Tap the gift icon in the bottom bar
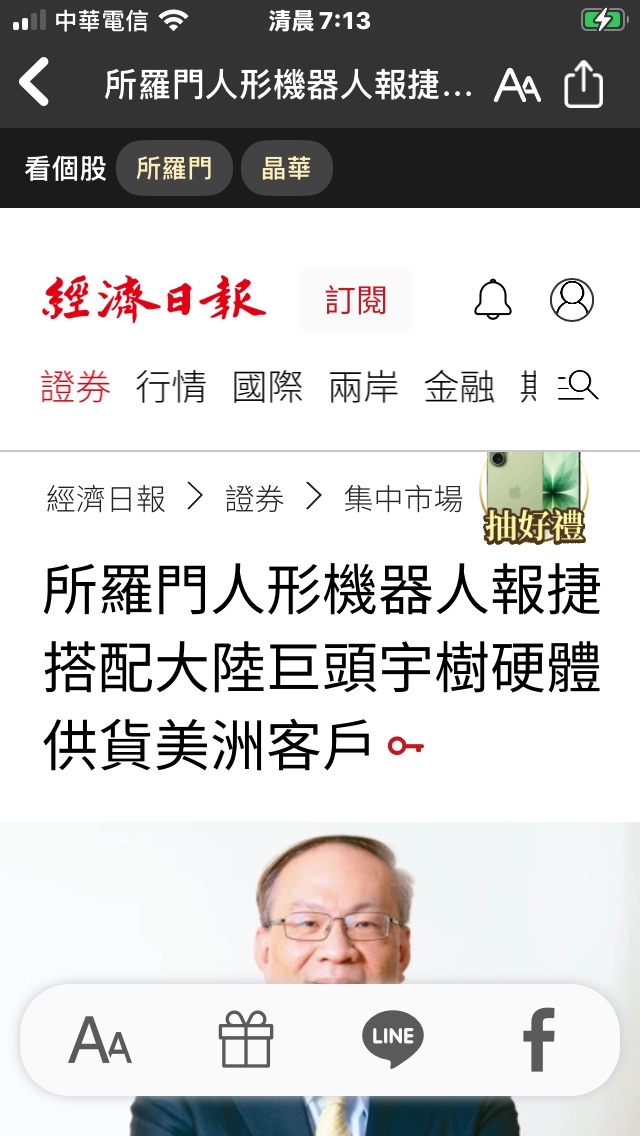This screenshot has height=1136, width=640. pyautogui.click(x=246, y=1039)
